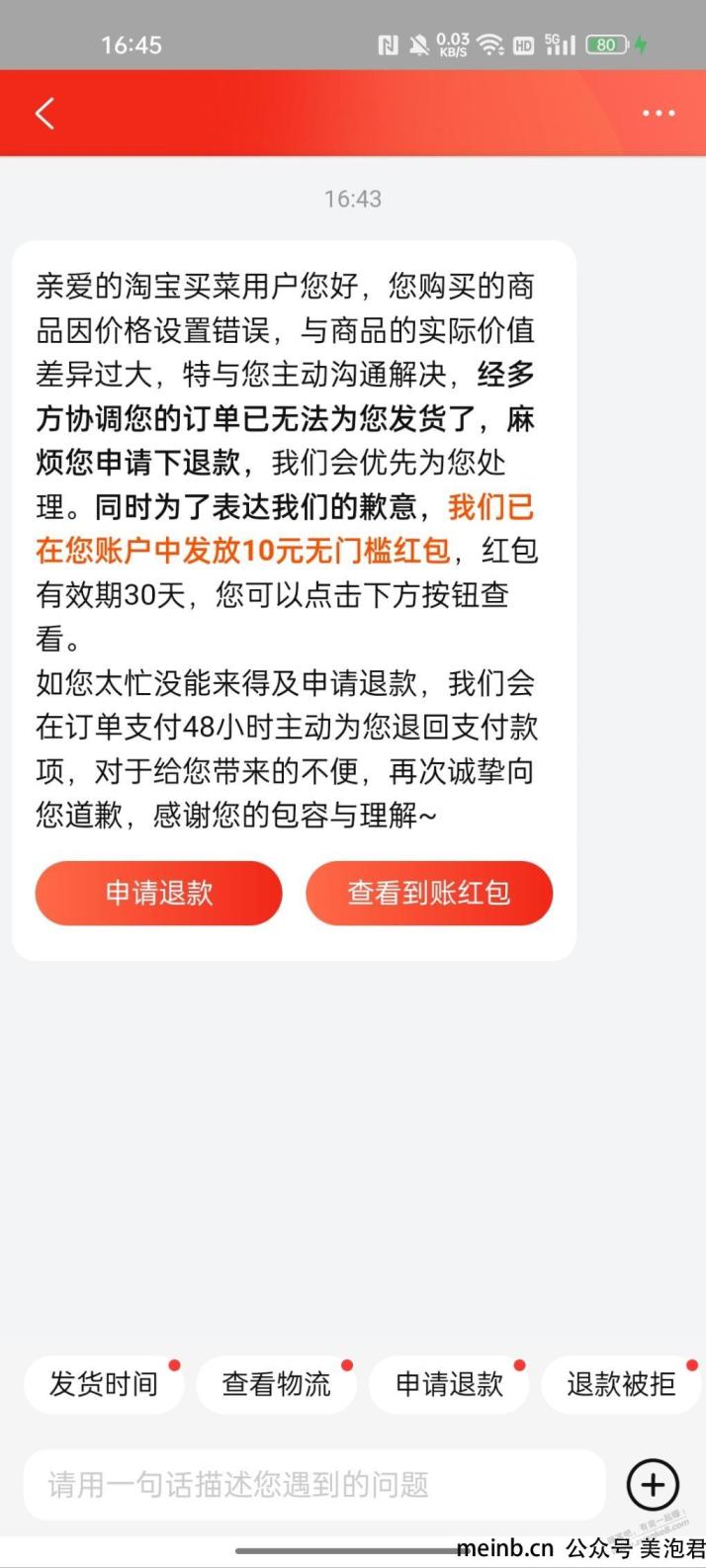The image size is (706, 1568).
Task: Tap the red 申请退款 button in message
Action: tap(159, 893)
